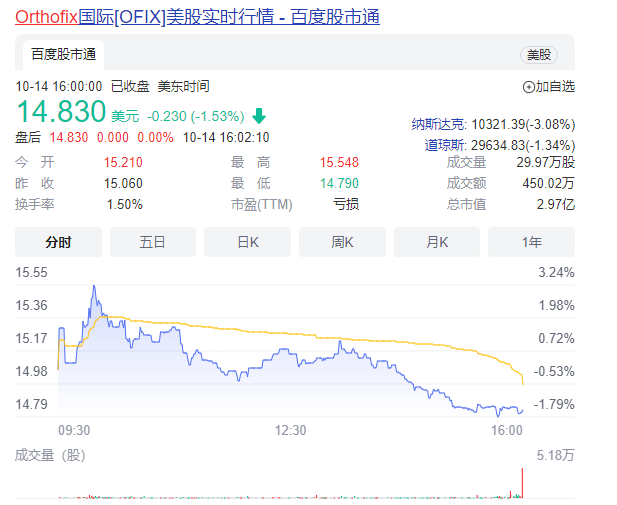The image size is (617, 505).
Task: Show the 周K weekly candlestick chart
Action: [x=342, y=242]
